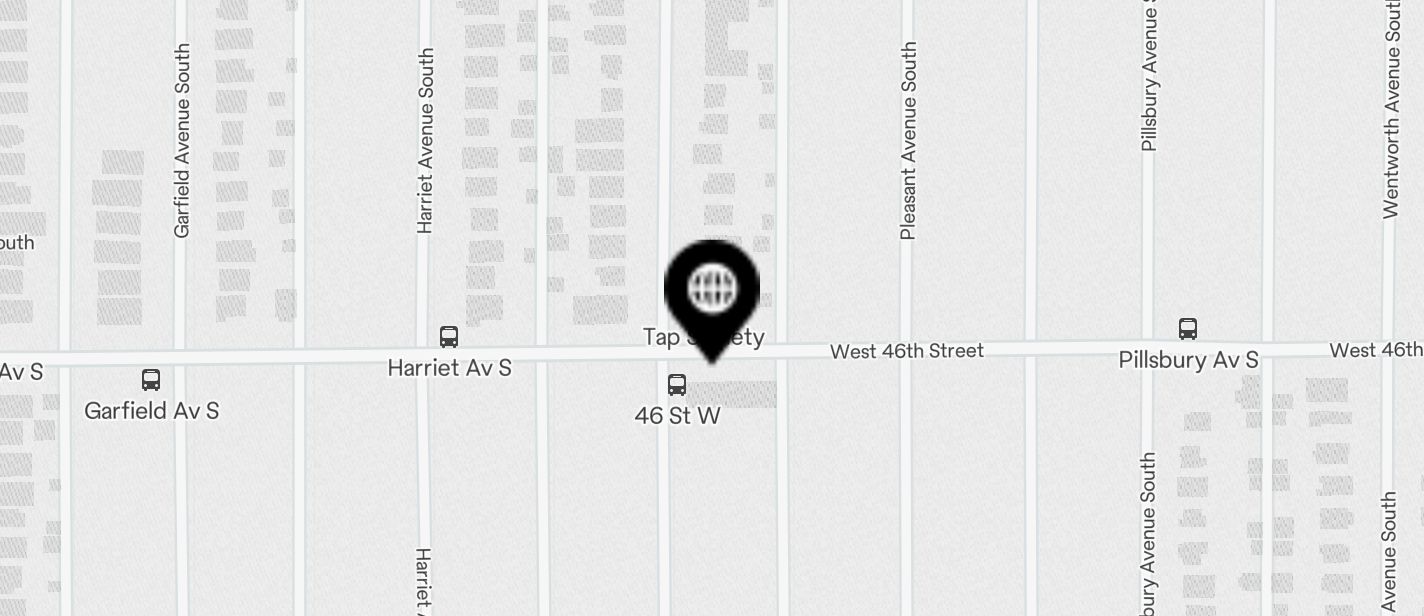Select the Harriet Av S bus stop
The width and height of the screenshot is (1424, 616).
click(x=449, y=337)
